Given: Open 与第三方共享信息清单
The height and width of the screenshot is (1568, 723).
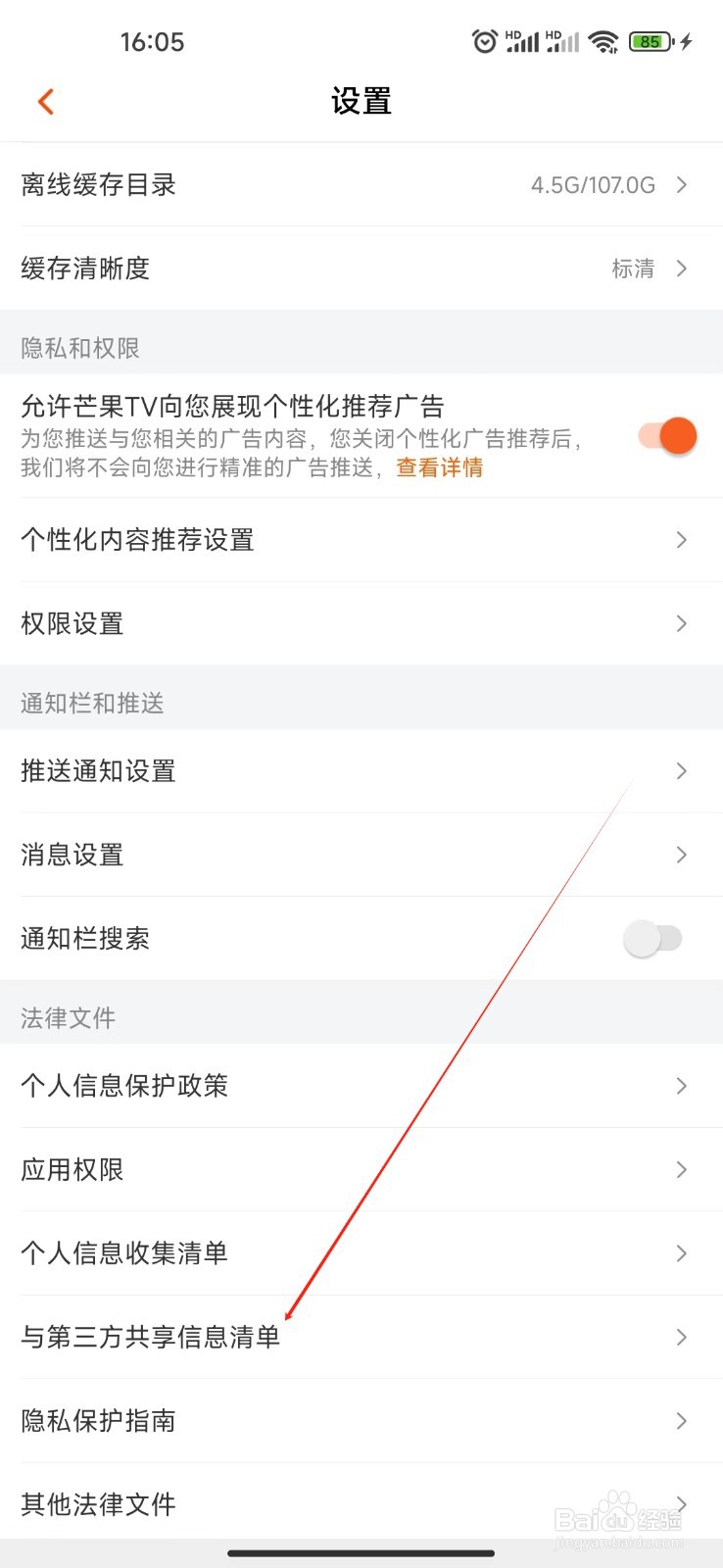Looking at the screenshot, I should pos(361,1338).
